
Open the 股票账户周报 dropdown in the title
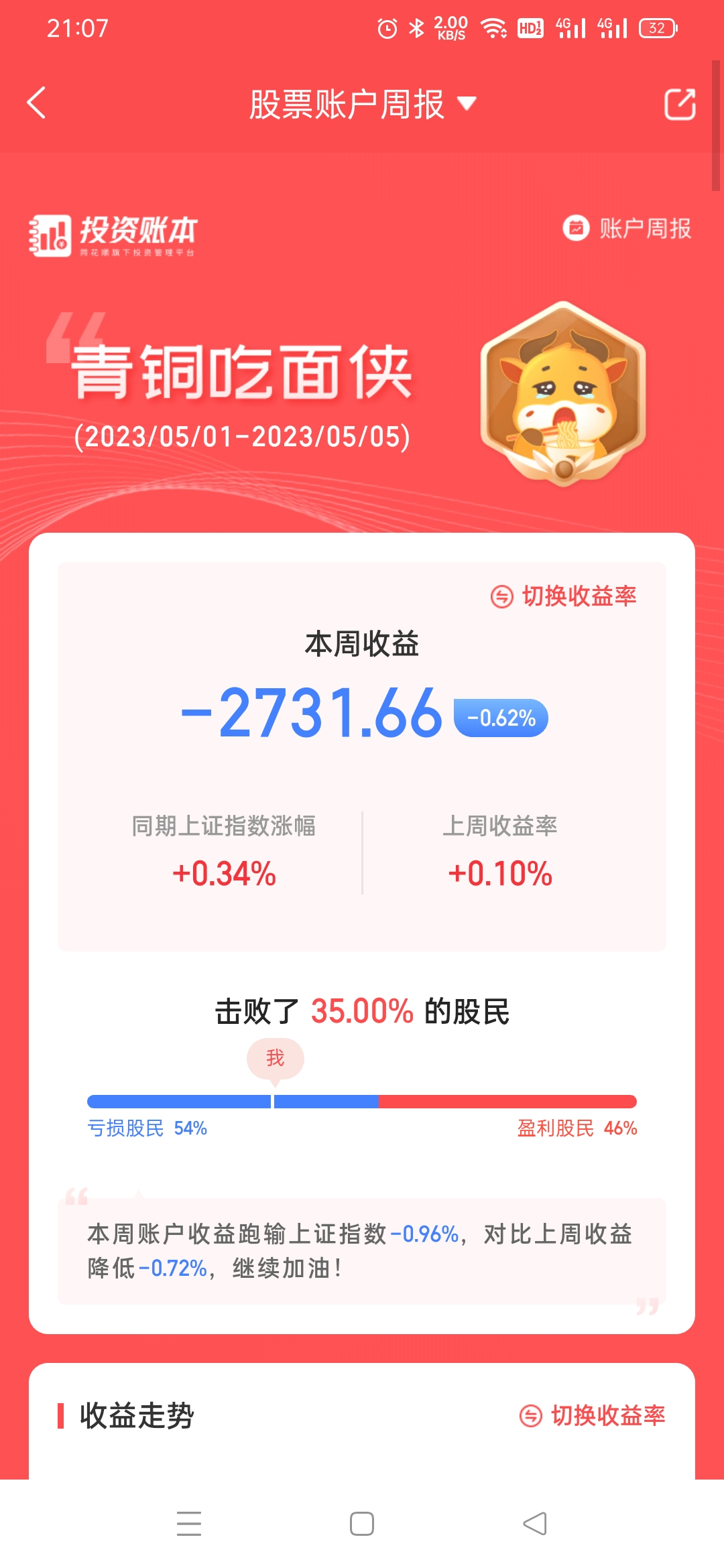coord(362,105)
